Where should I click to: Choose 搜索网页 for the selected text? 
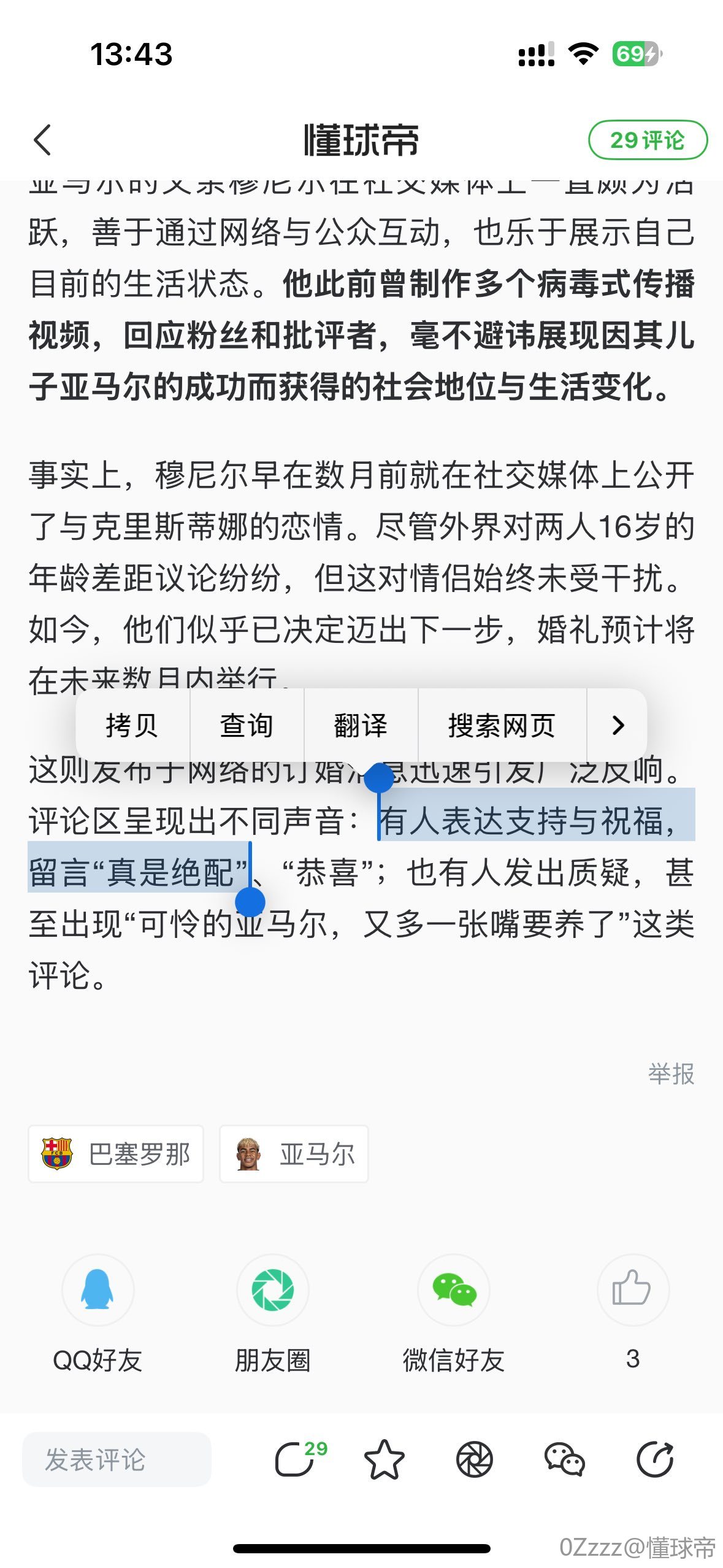502,725
